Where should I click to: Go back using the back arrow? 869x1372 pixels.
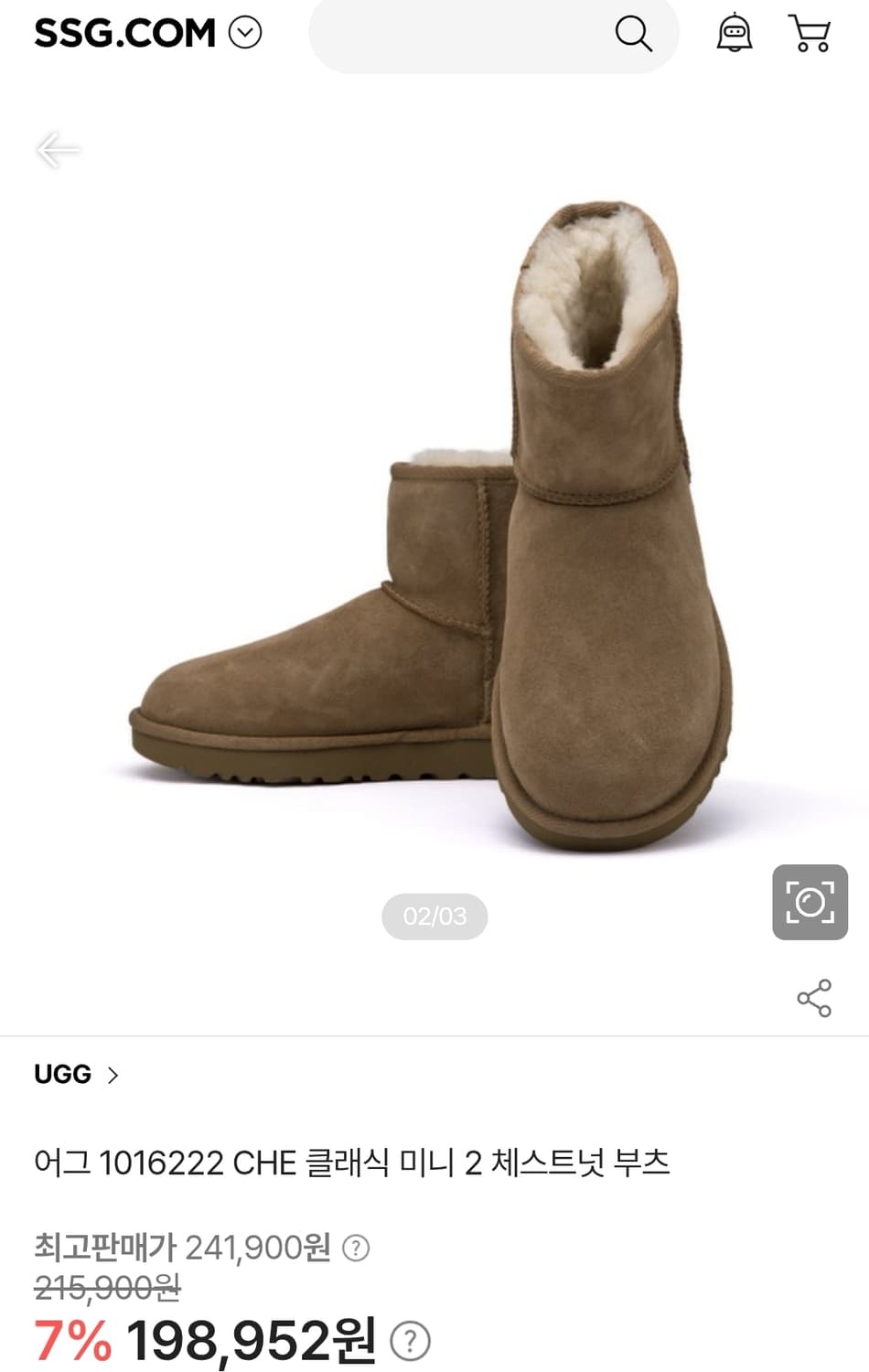click(x=59, y=149)
